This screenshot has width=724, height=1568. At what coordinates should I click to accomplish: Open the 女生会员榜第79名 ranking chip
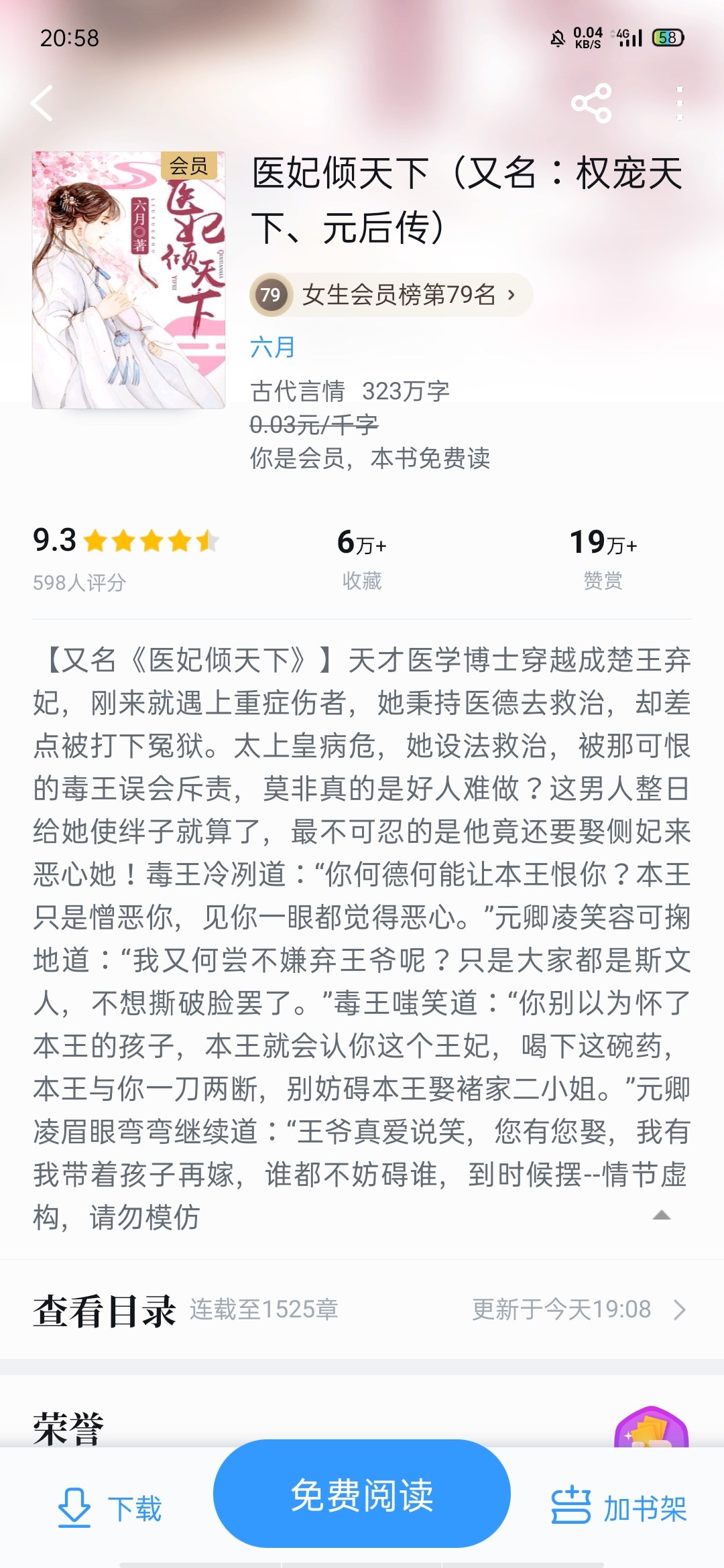click(x=392, y=295)
